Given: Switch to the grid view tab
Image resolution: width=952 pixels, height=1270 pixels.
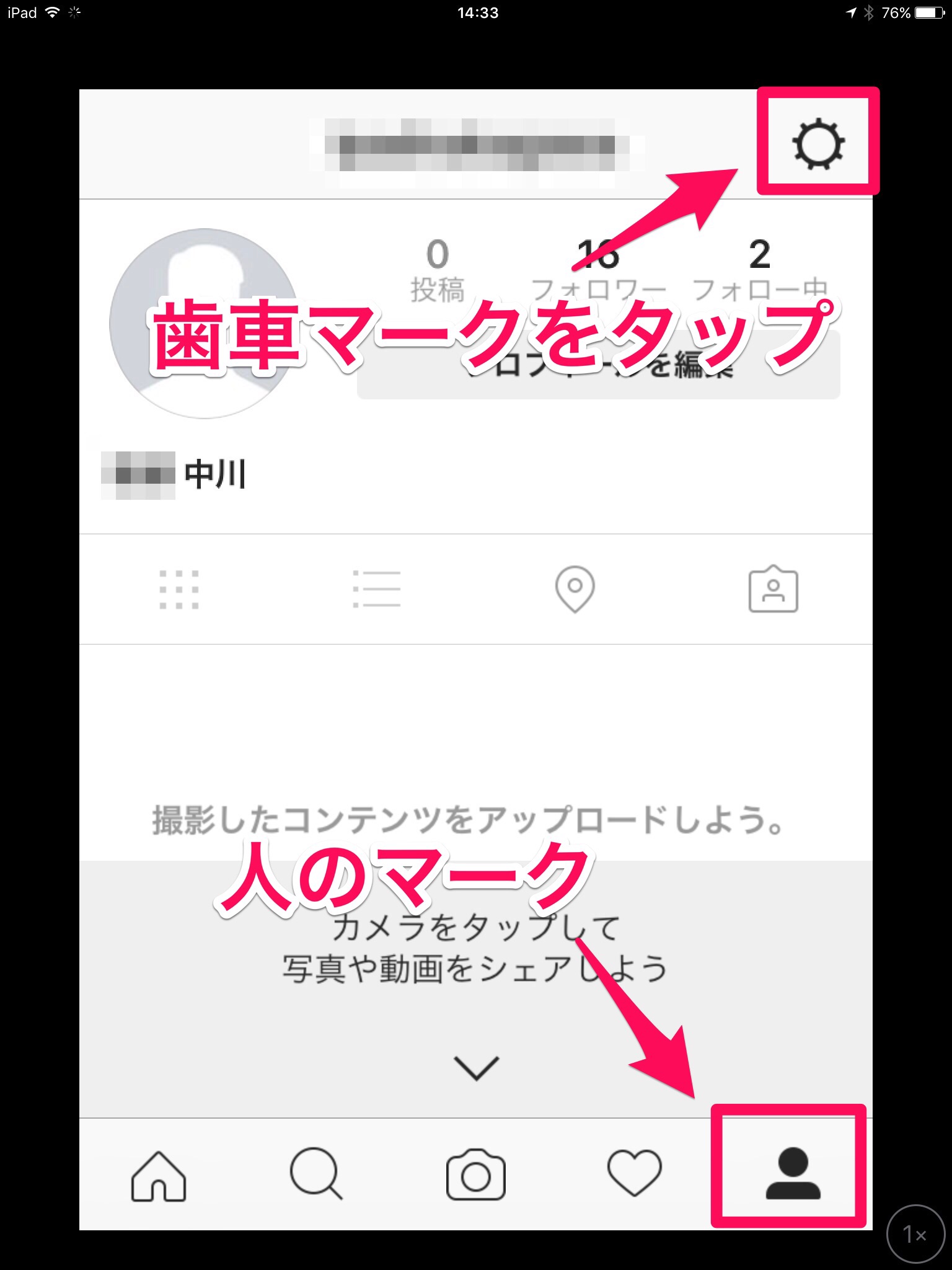Looking at the screenshot, I should (x=179, y=589).
